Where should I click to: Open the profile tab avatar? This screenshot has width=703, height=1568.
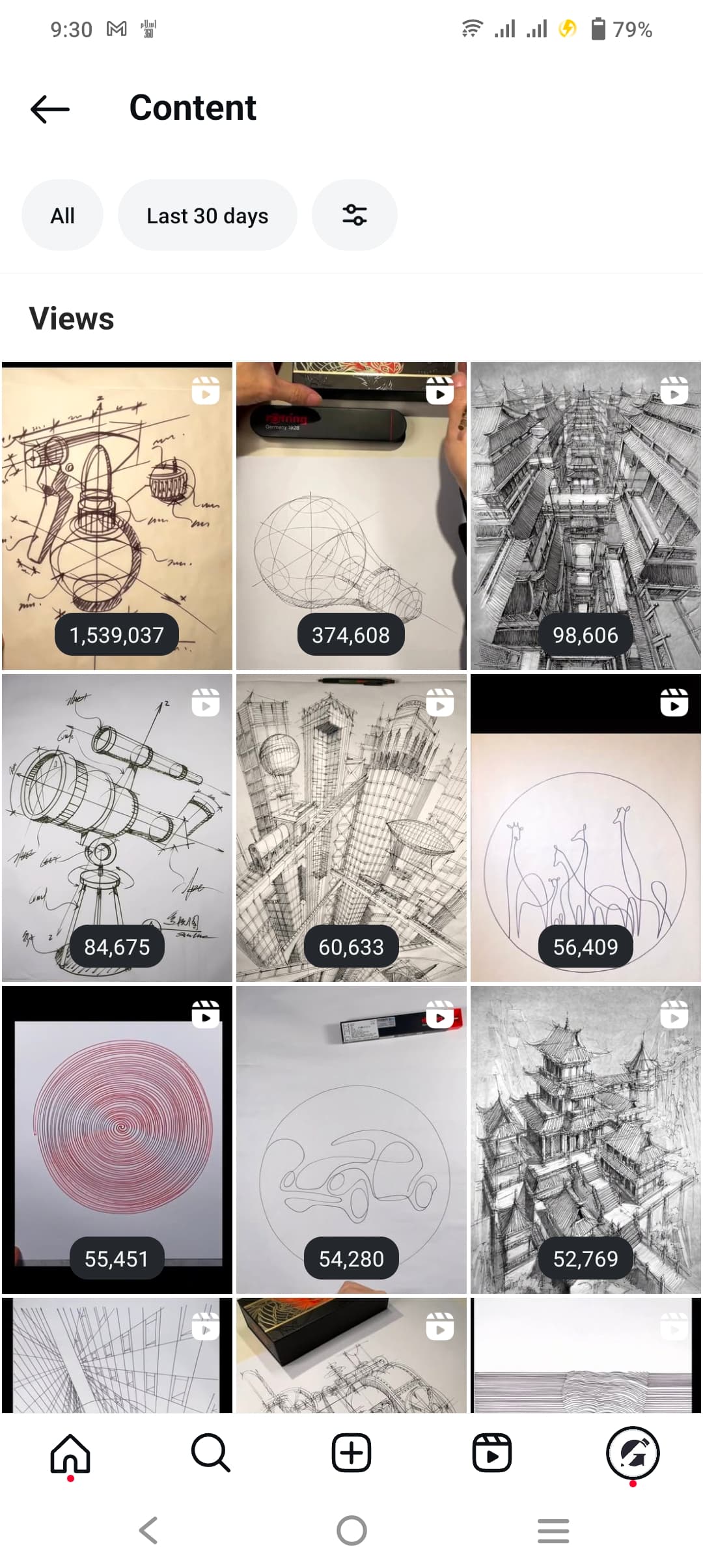[633, 1453]
